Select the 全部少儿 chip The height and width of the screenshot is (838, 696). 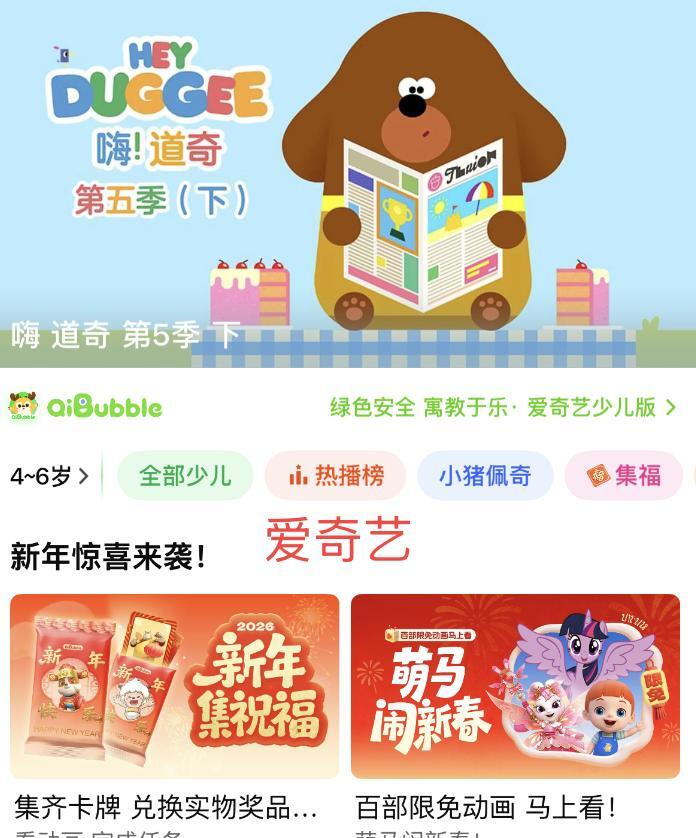(185, 476)
